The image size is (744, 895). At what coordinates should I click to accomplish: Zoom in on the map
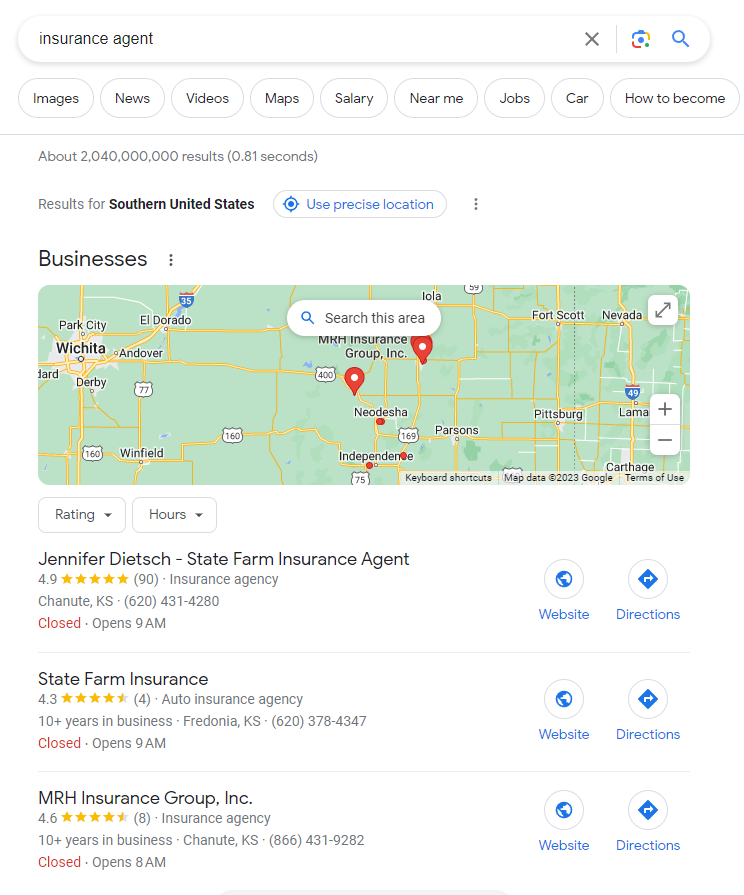pyautogui.click(x=664, y=409)
